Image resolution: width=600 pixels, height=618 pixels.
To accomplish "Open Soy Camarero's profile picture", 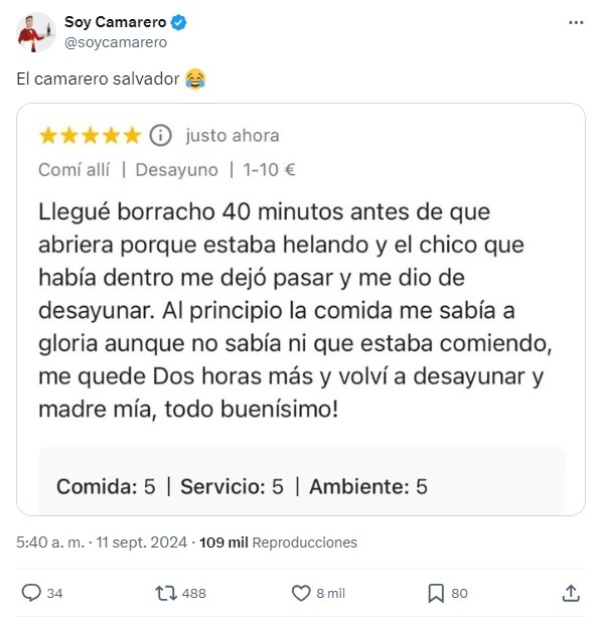I will coord(35,32).
